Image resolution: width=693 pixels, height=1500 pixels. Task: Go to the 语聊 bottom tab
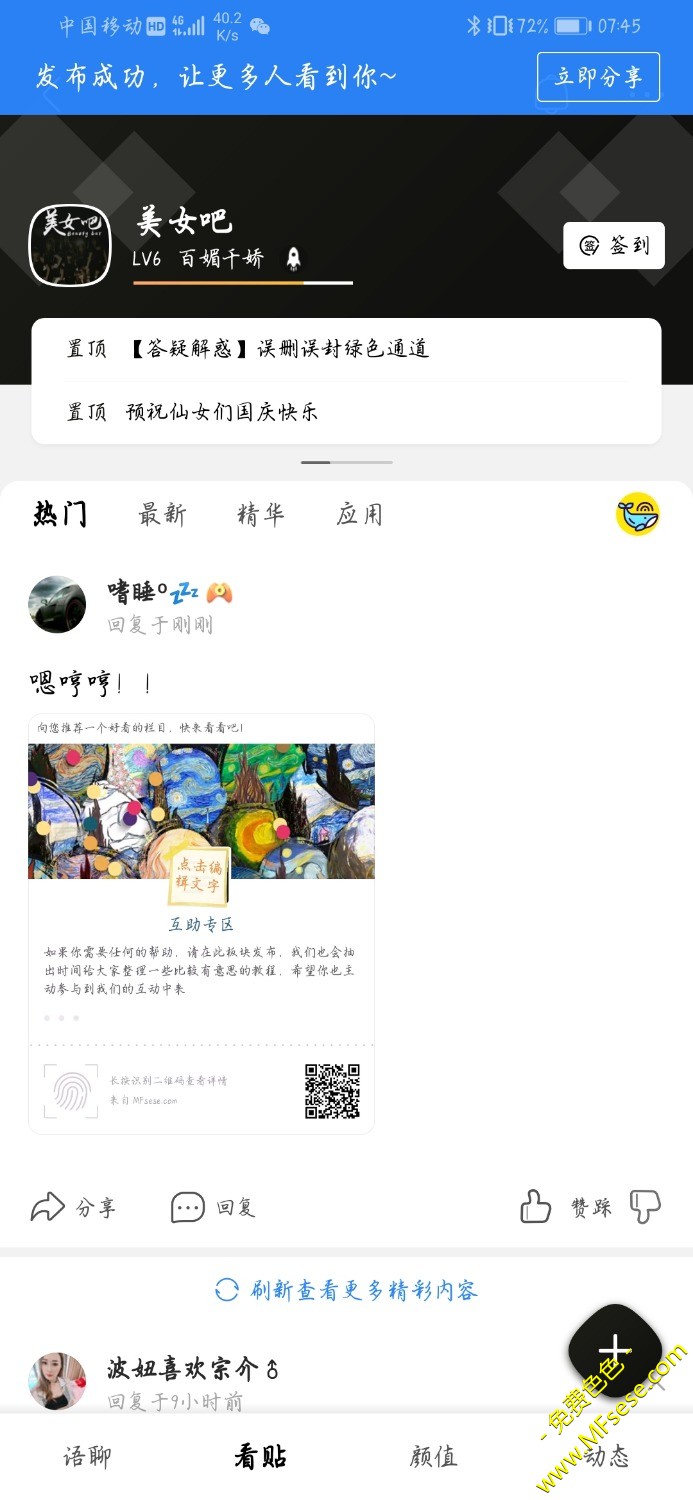(x=87, y=1456)
